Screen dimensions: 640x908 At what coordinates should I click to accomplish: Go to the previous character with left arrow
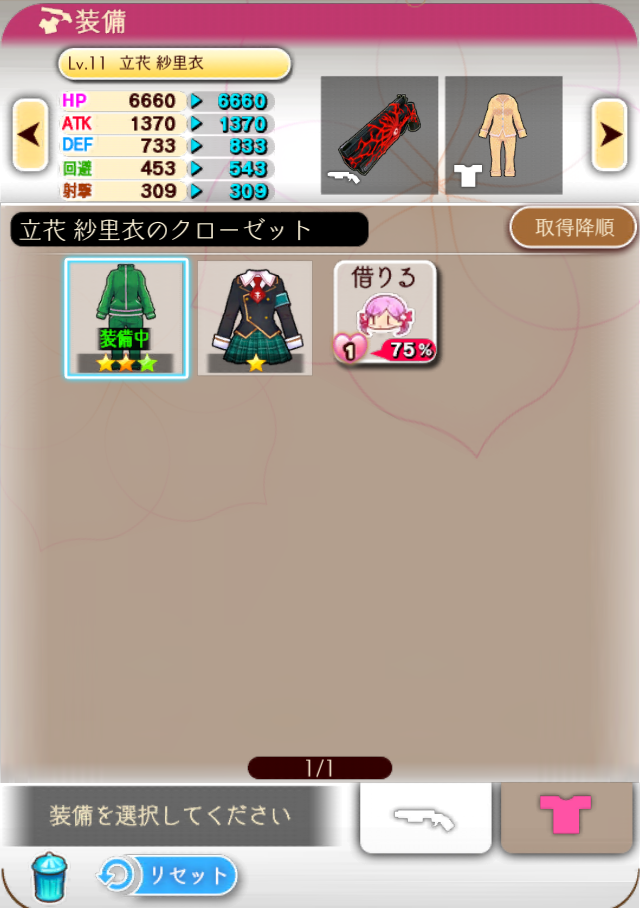point(31,134)
